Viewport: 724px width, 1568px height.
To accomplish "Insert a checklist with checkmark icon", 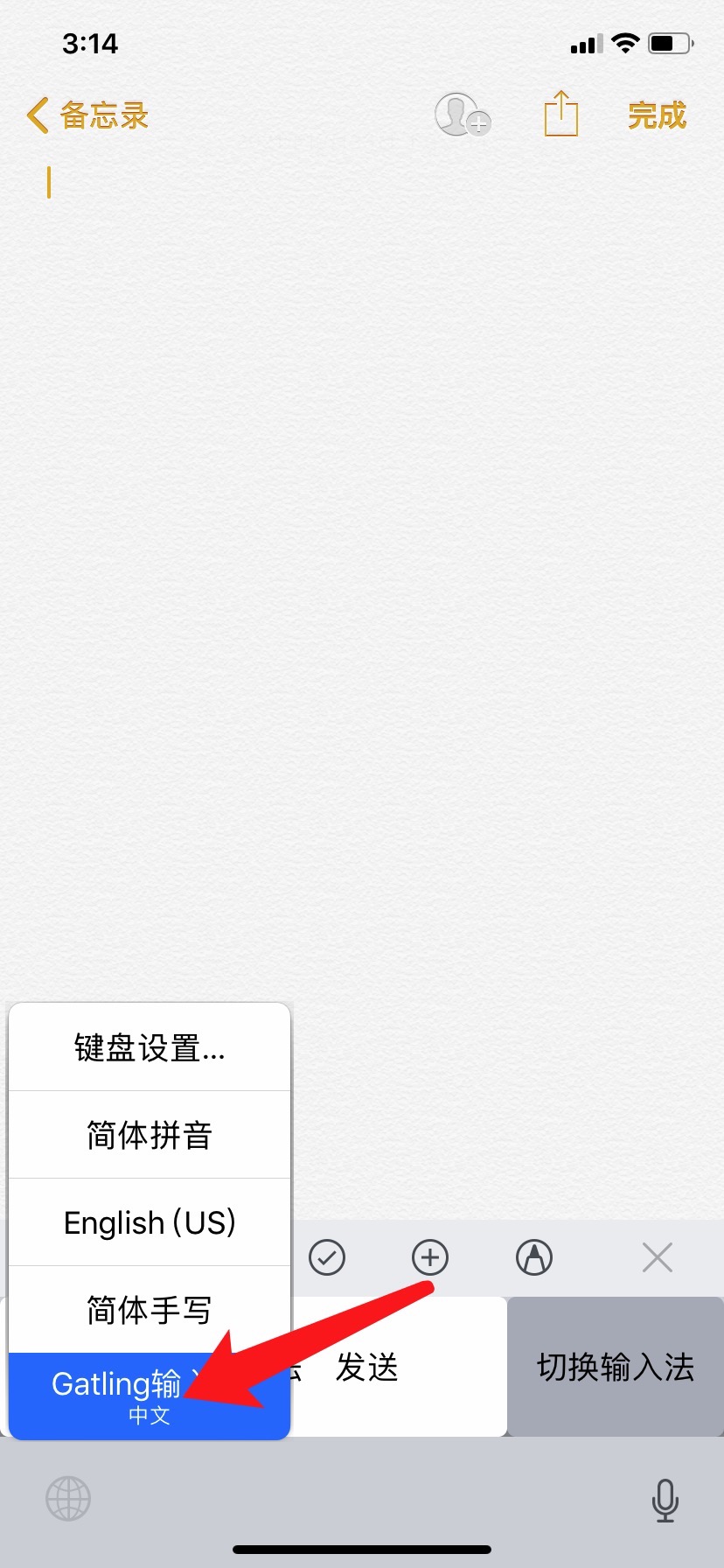I will (327, 1257).
